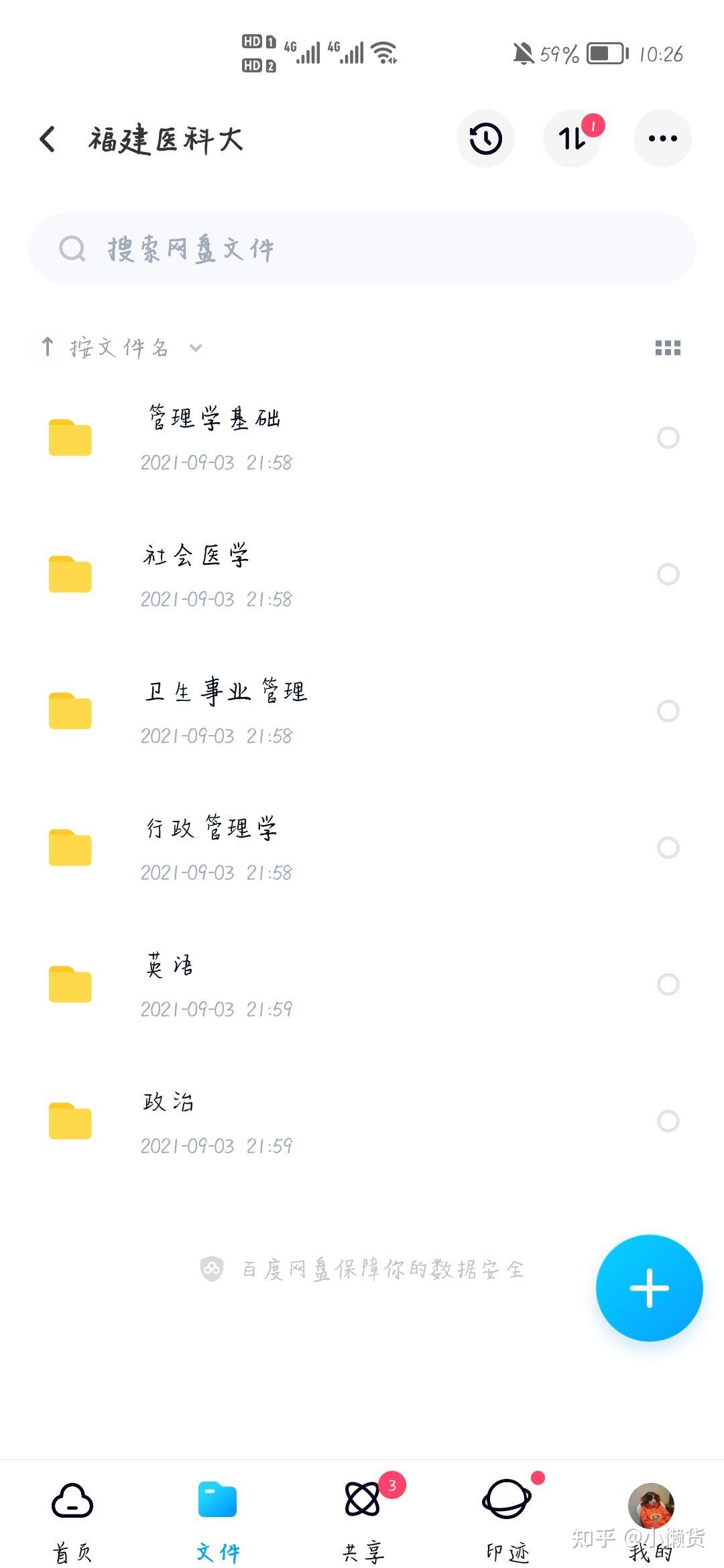Expand the 按文件名 sort dropdown
The image size is (724, 1568).
click(x=121, y=348)
